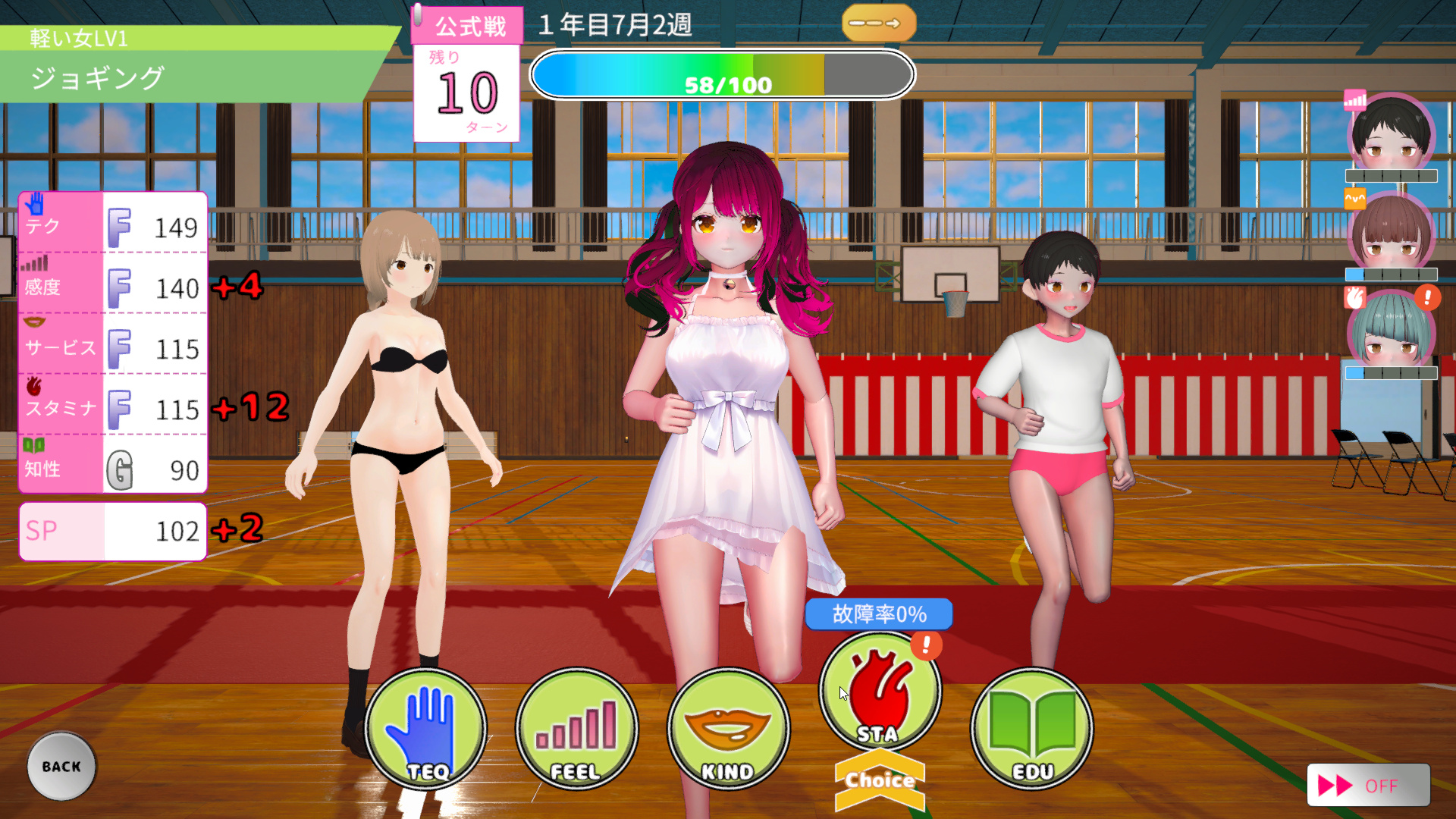Tap the KIND lips training button
The image size is (1456, 819).
click(x=728, y=728)
